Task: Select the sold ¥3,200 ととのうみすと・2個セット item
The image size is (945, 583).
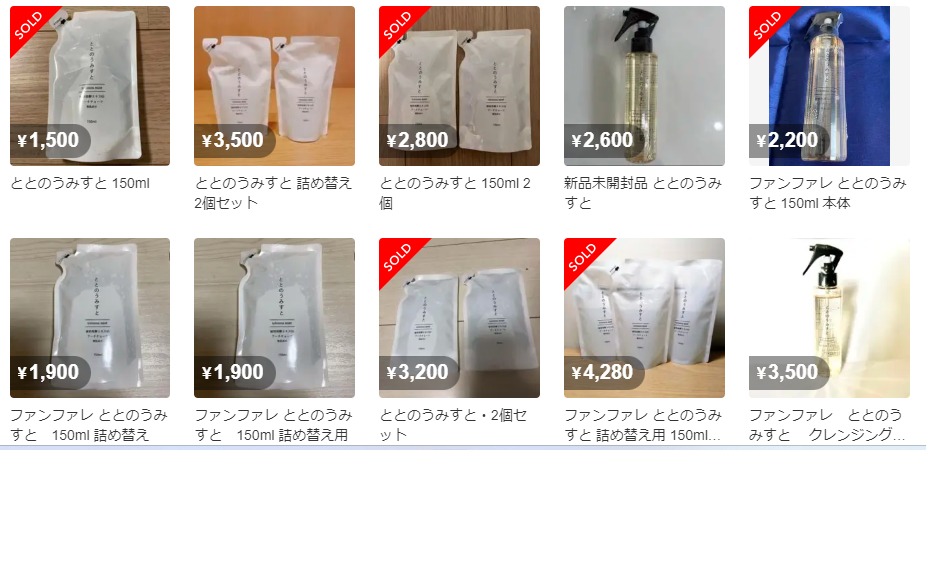Action: (459, 318)
